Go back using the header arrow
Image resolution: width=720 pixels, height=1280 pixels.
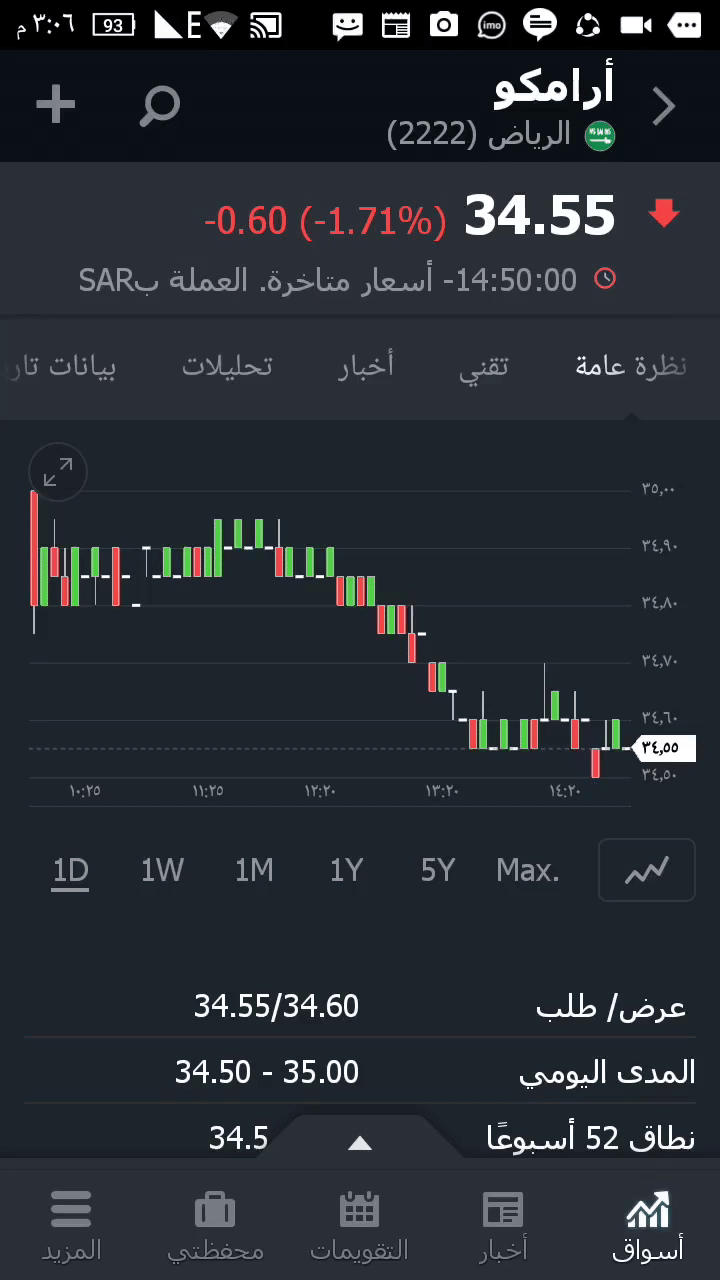pyautogui.click(x=664, y=106)
